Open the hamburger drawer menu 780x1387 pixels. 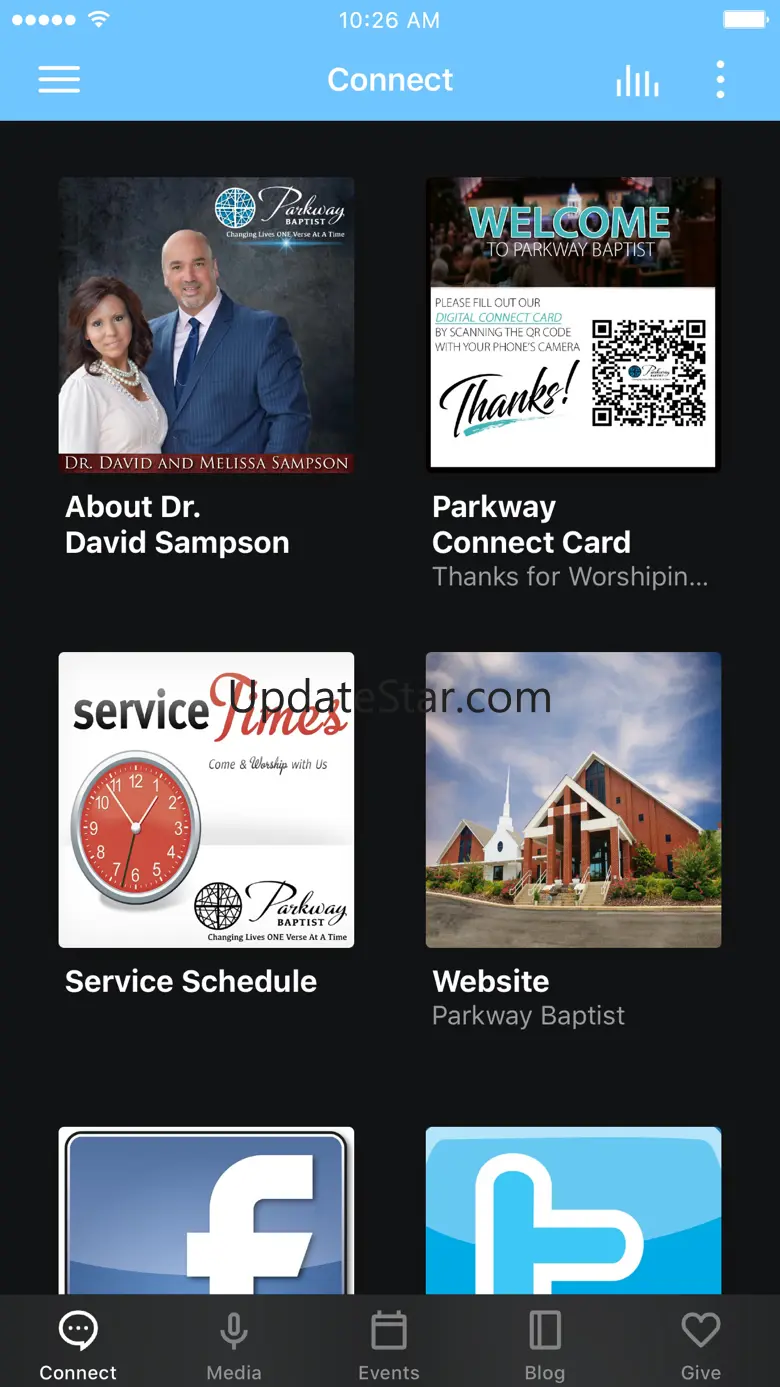(59, 80)
